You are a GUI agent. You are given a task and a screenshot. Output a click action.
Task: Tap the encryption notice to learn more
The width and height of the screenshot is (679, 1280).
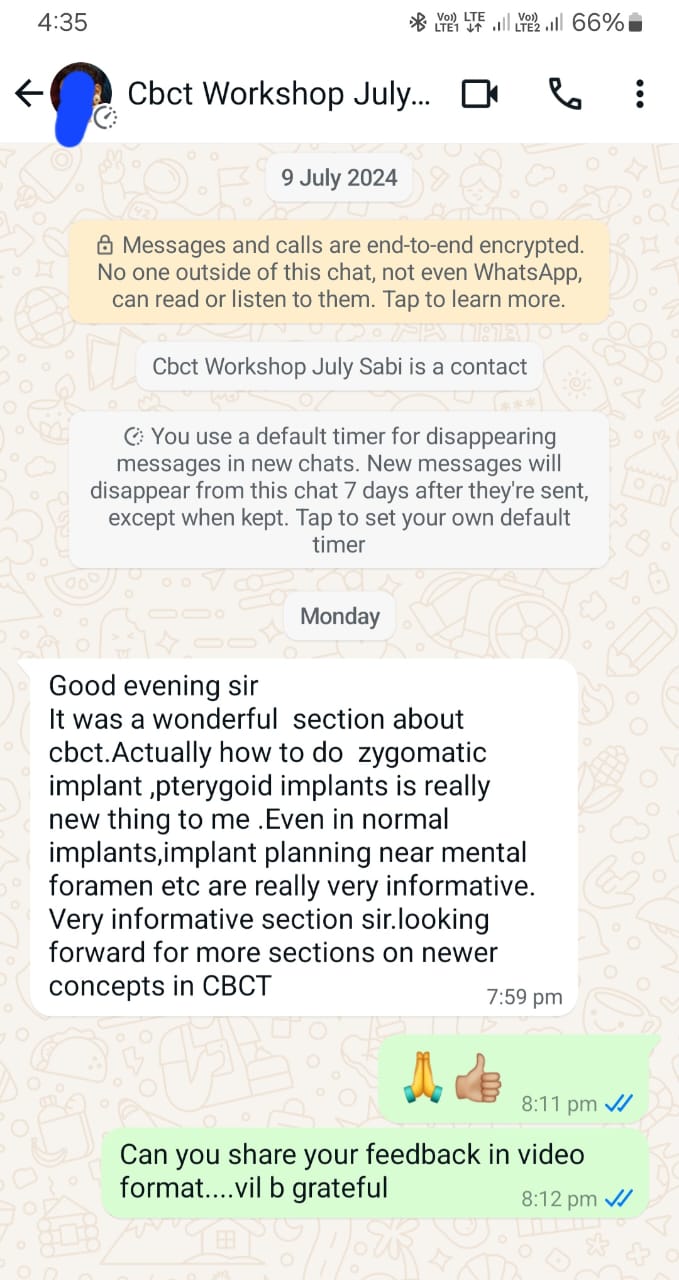[x=339, y=272]
